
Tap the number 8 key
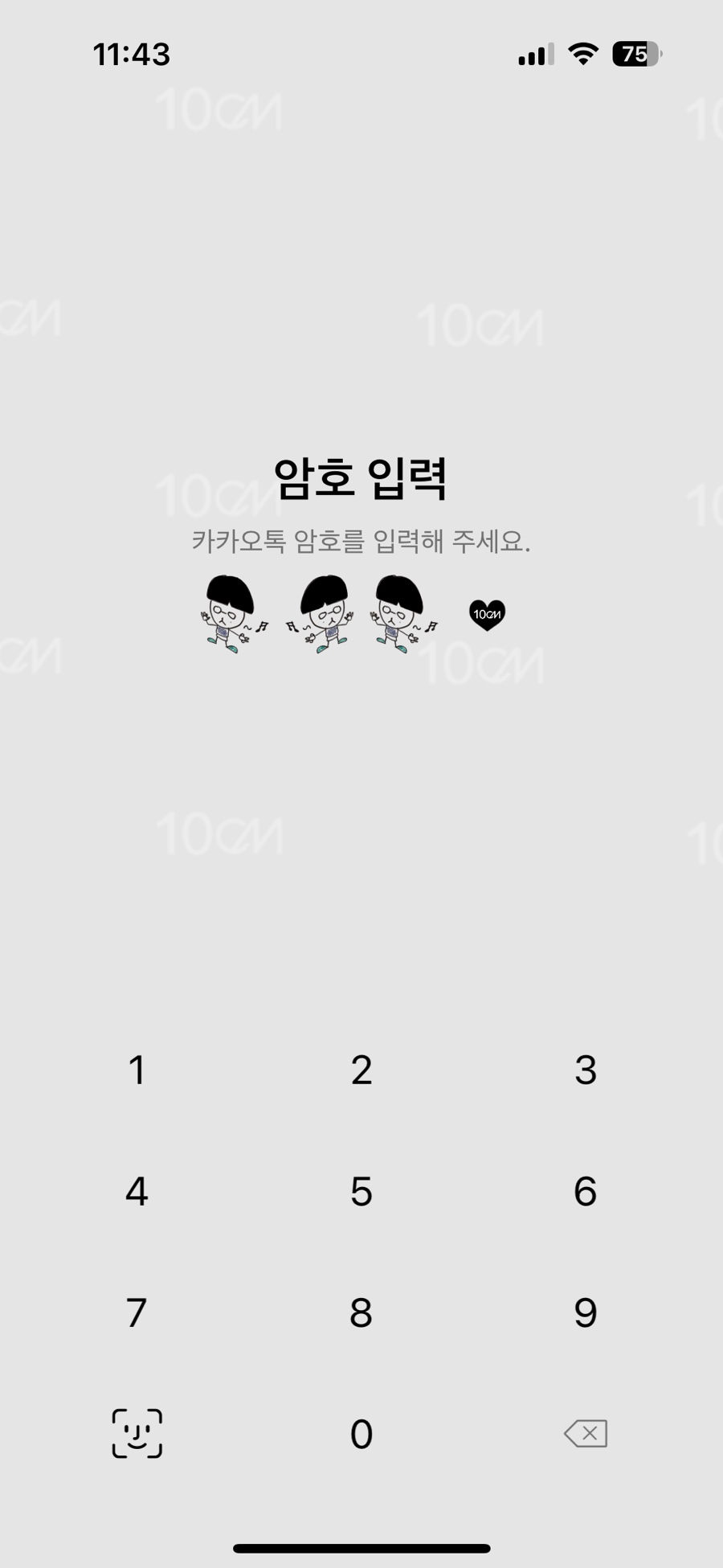361,1312
